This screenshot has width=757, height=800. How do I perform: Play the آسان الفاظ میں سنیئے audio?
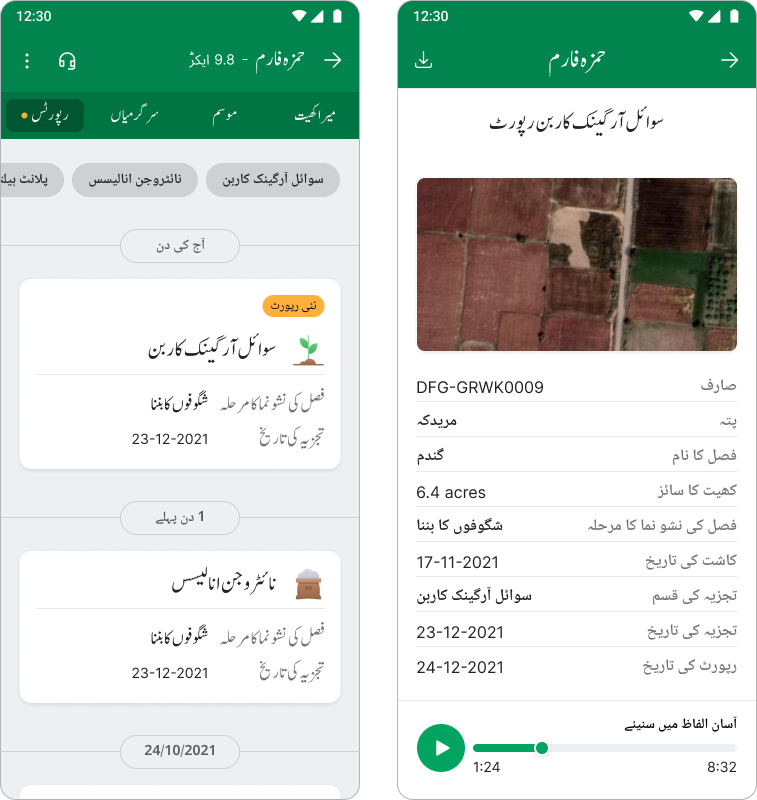pyautogui.click(x=441, y=747)
